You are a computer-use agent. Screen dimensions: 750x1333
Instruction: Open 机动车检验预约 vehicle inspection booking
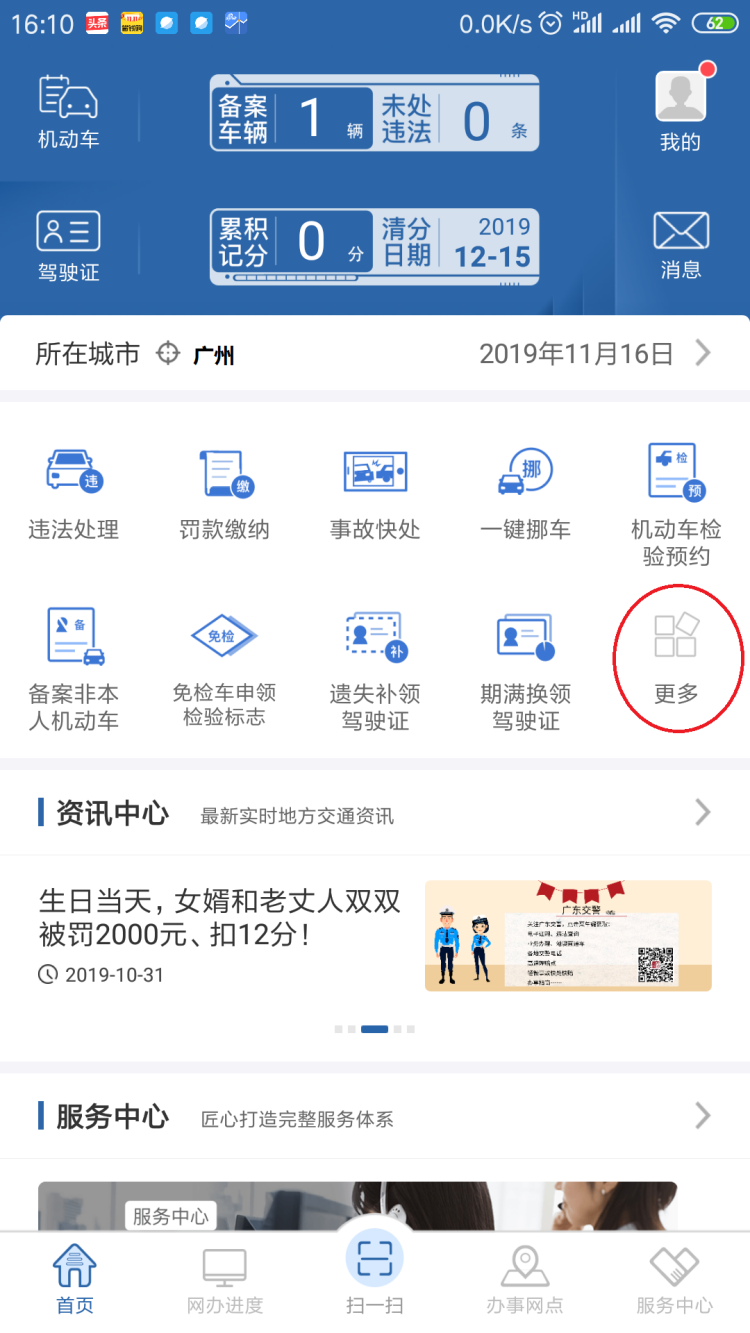pos(675,490)
